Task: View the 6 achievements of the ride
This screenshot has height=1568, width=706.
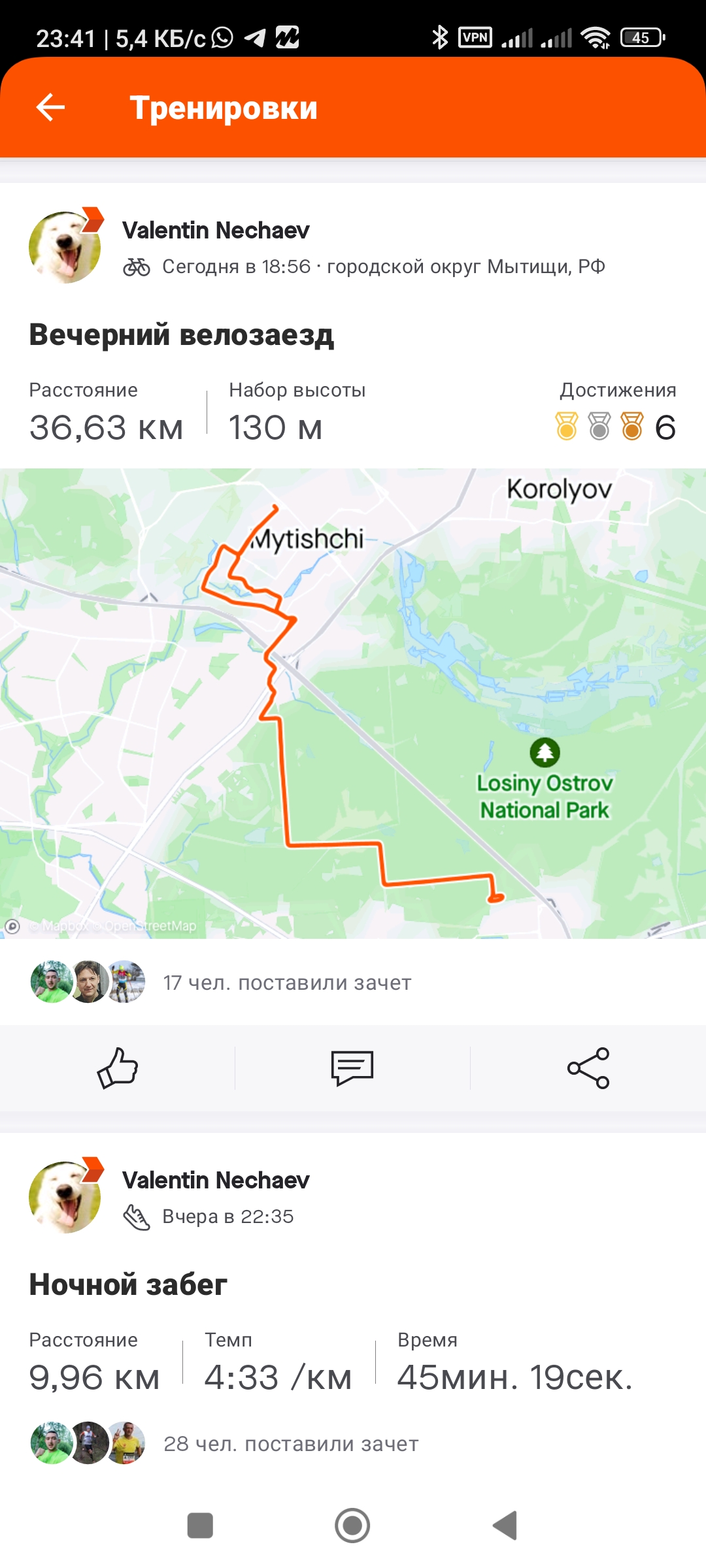Action: [615, 427]
